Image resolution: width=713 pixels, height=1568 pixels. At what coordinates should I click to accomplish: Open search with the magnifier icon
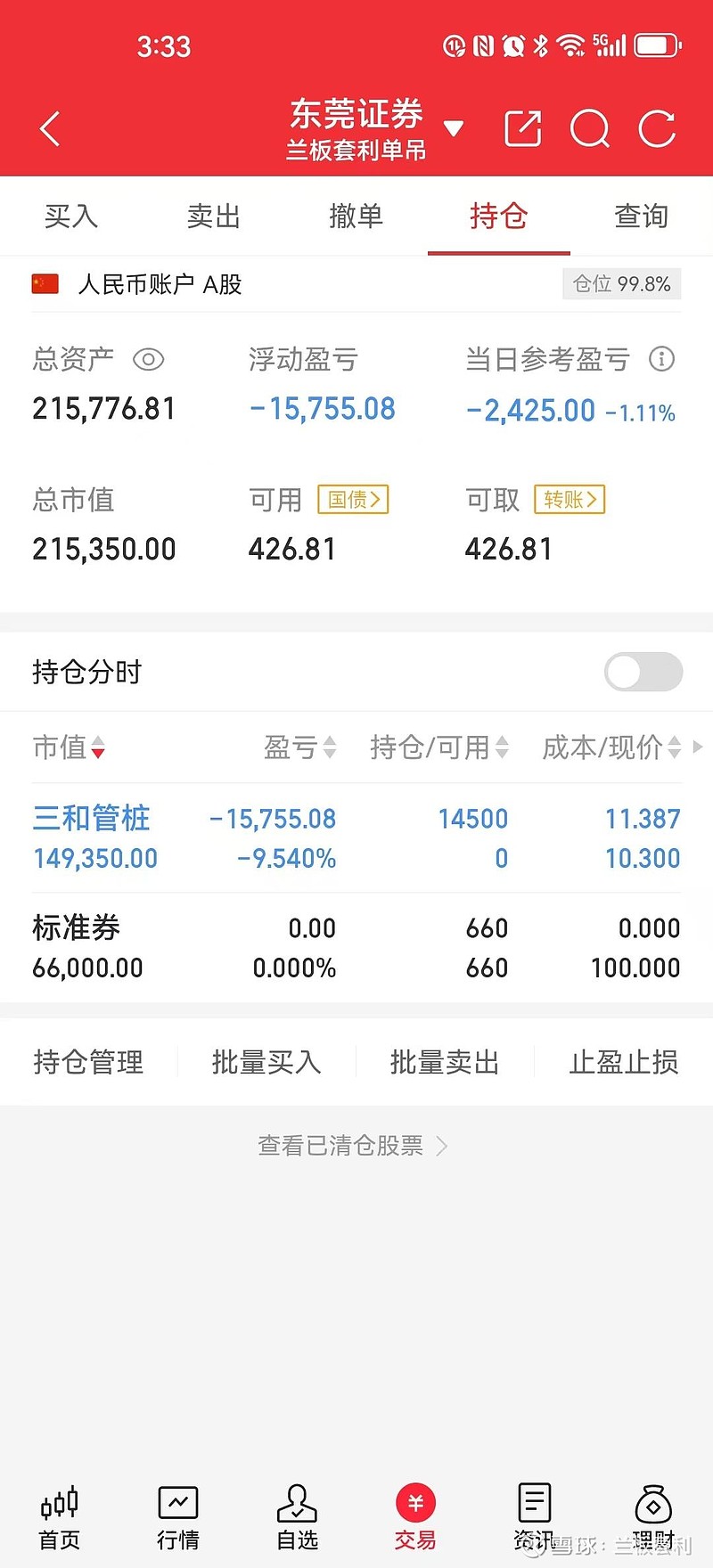tap(590, 129)
